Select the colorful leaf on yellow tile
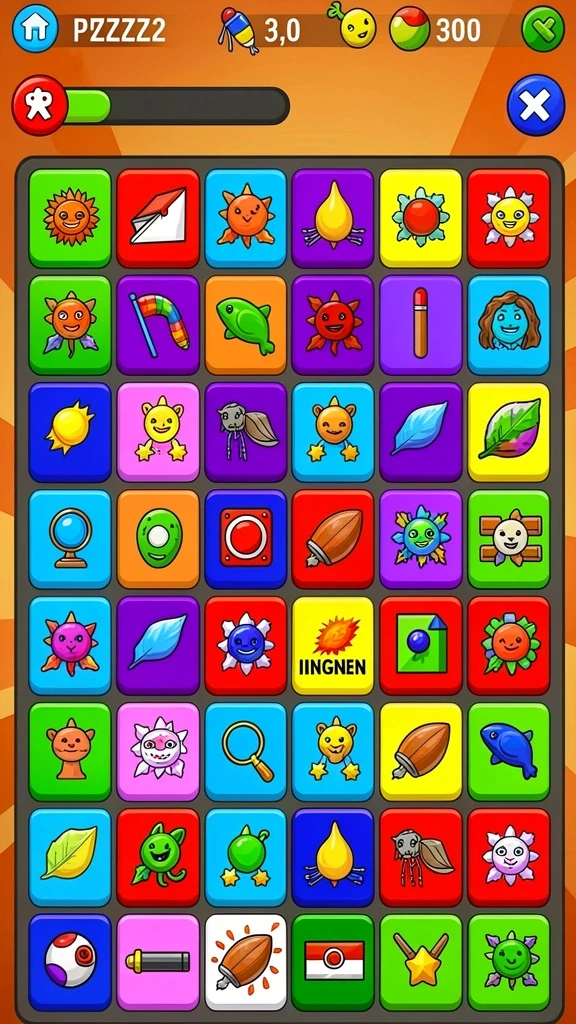Image resolution: width=576 pixels, height=1024 pixels. coord(509,432)
